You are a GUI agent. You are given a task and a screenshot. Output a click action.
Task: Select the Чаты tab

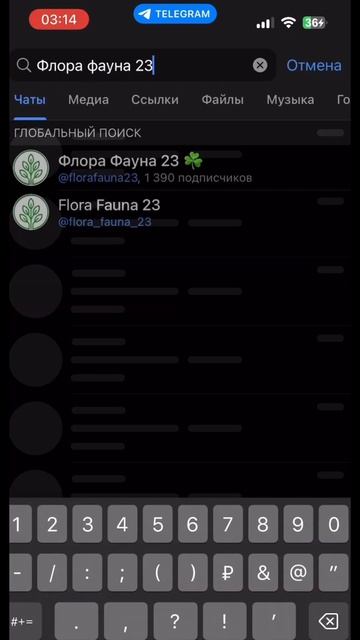coord(30,100)
